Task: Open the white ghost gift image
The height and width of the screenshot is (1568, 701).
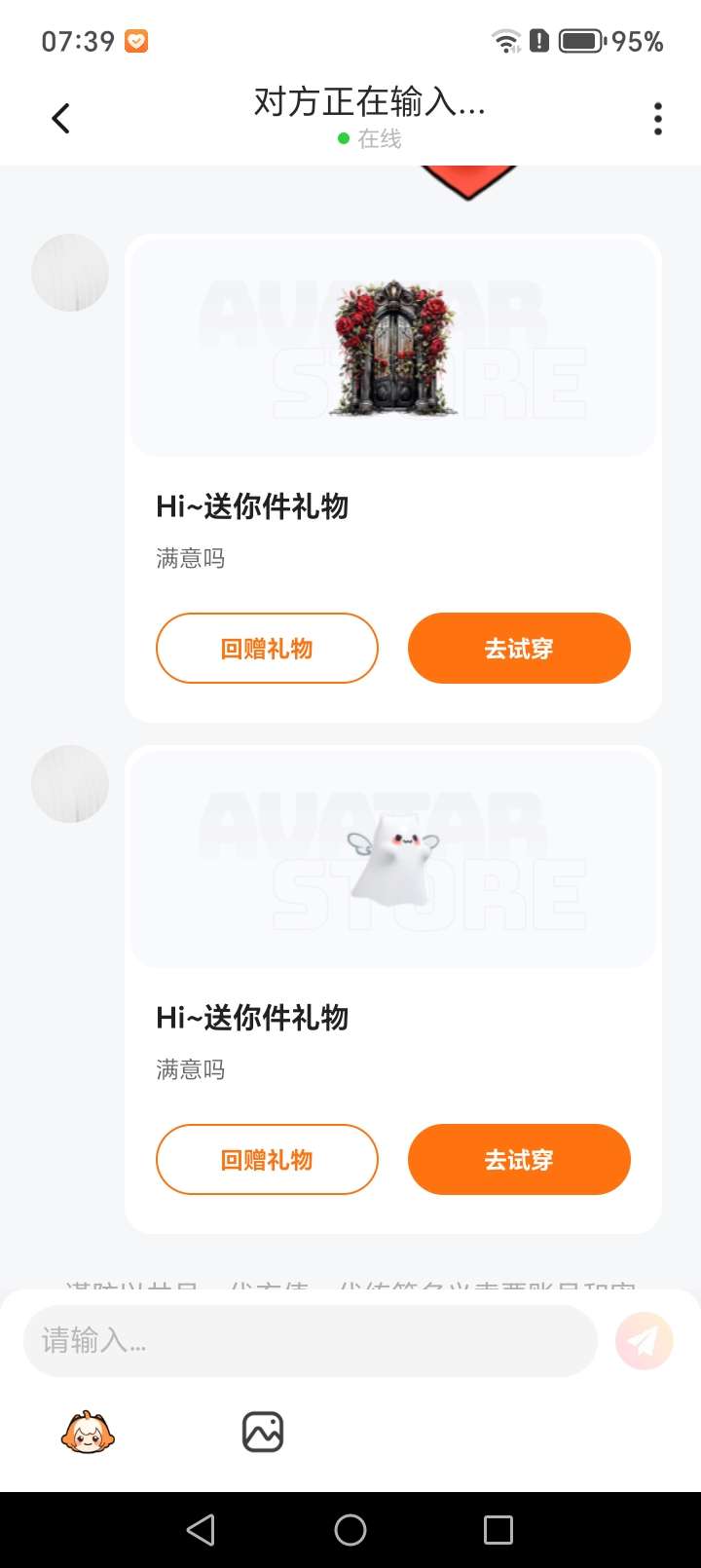Action: 393,859
